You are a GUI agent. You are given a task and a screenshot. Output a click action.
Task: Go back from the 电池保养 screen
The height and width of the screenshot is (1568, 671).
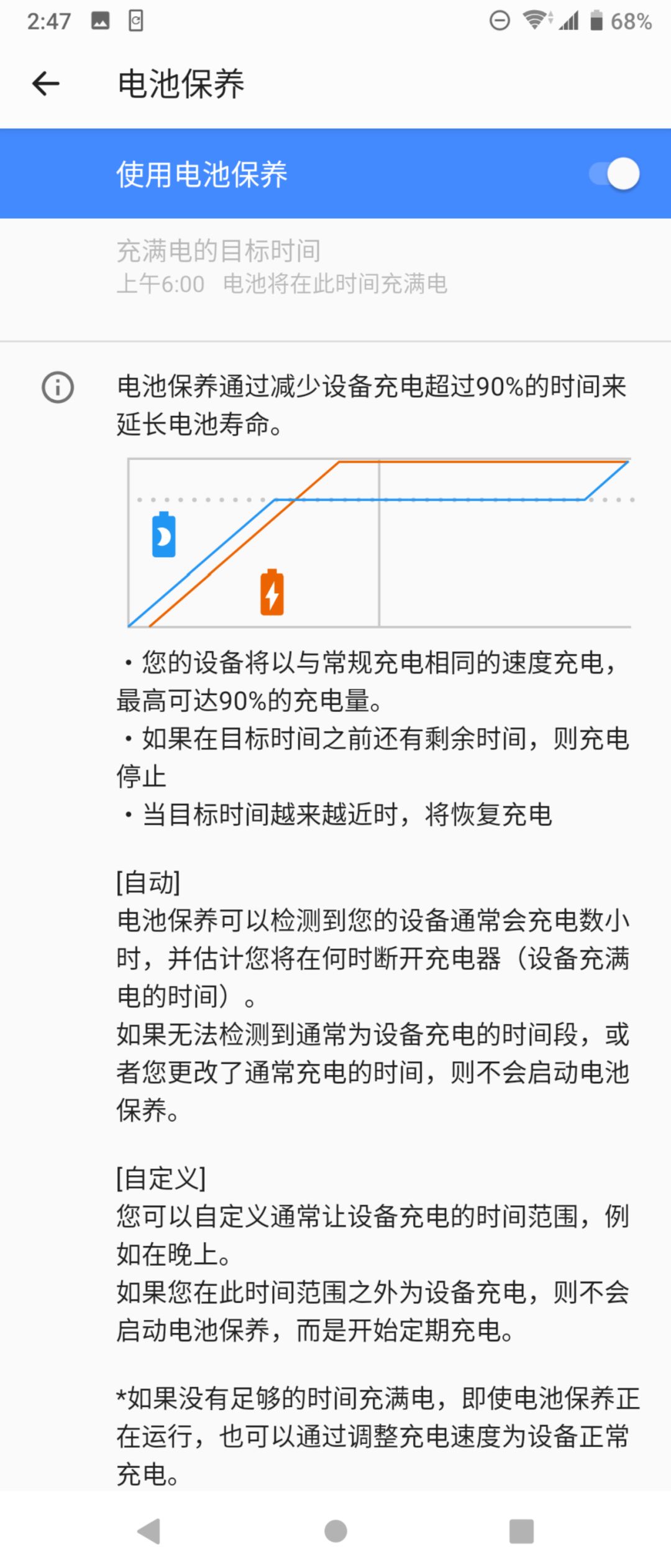coord(46,83)
